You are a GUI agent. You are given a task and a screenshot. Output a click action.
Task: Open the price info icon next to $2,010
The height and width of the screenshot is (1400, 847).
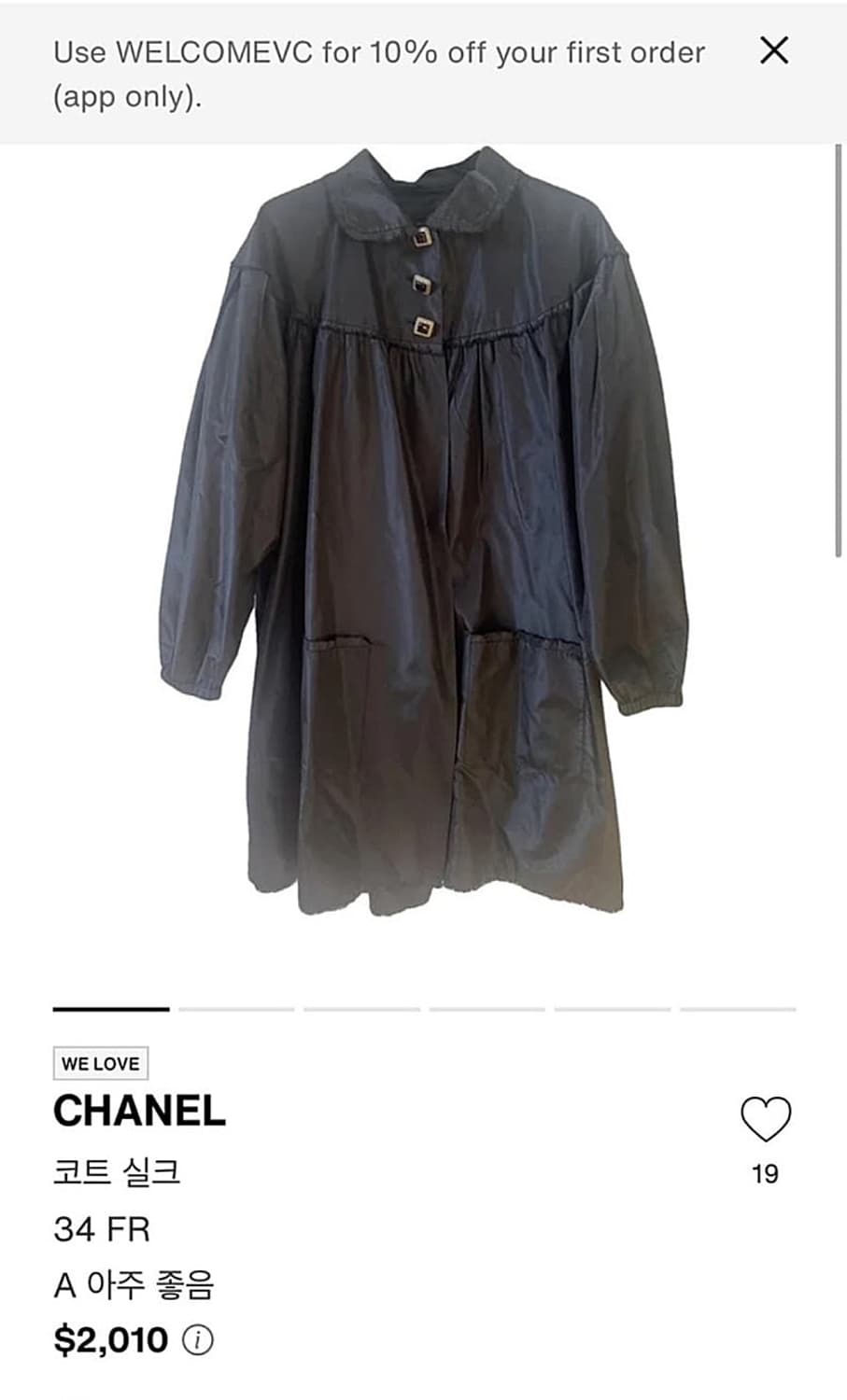(197, 1341)
